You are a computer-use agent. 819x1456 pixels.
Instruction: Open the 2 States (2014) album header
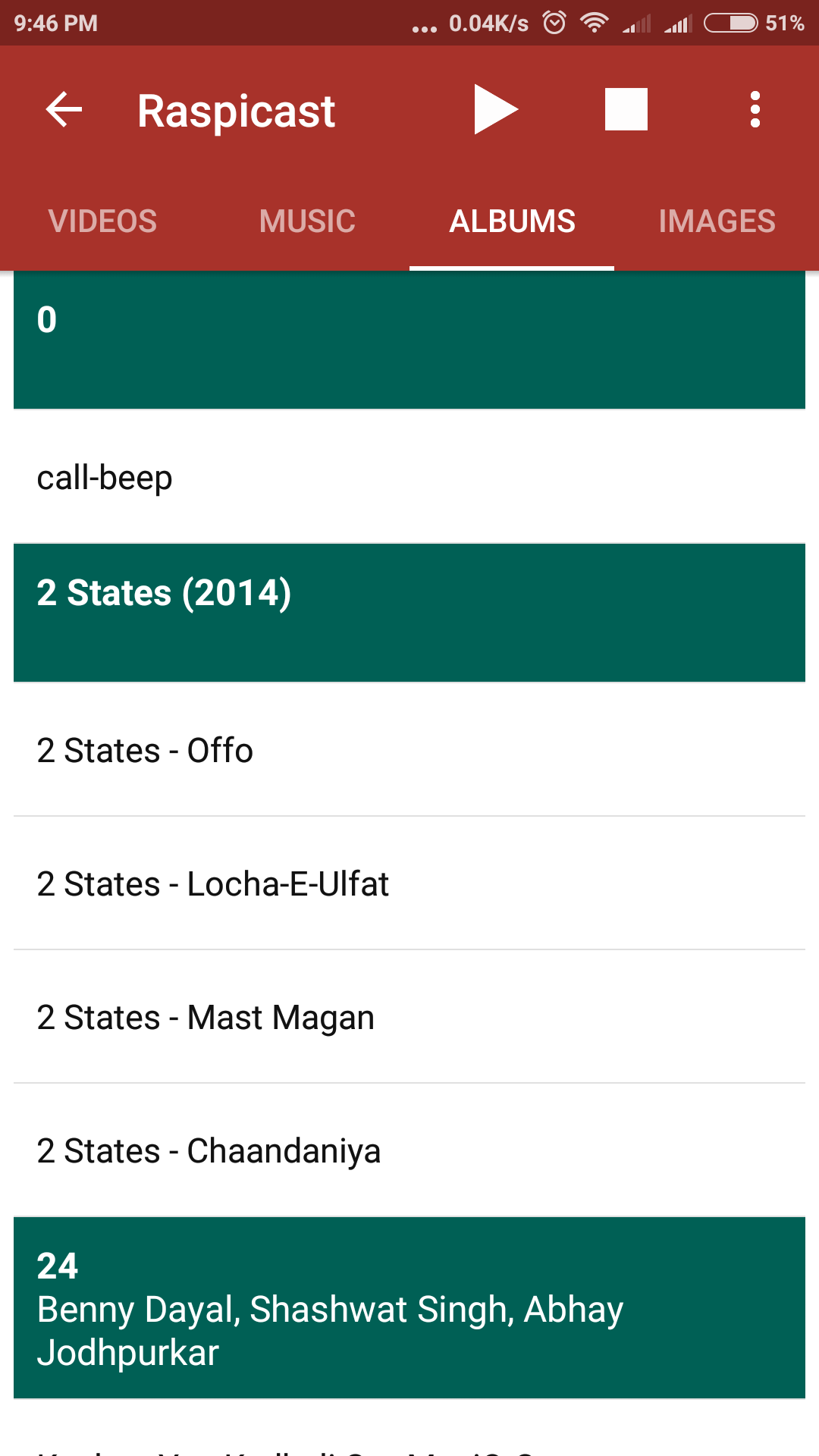coord(409,613)
